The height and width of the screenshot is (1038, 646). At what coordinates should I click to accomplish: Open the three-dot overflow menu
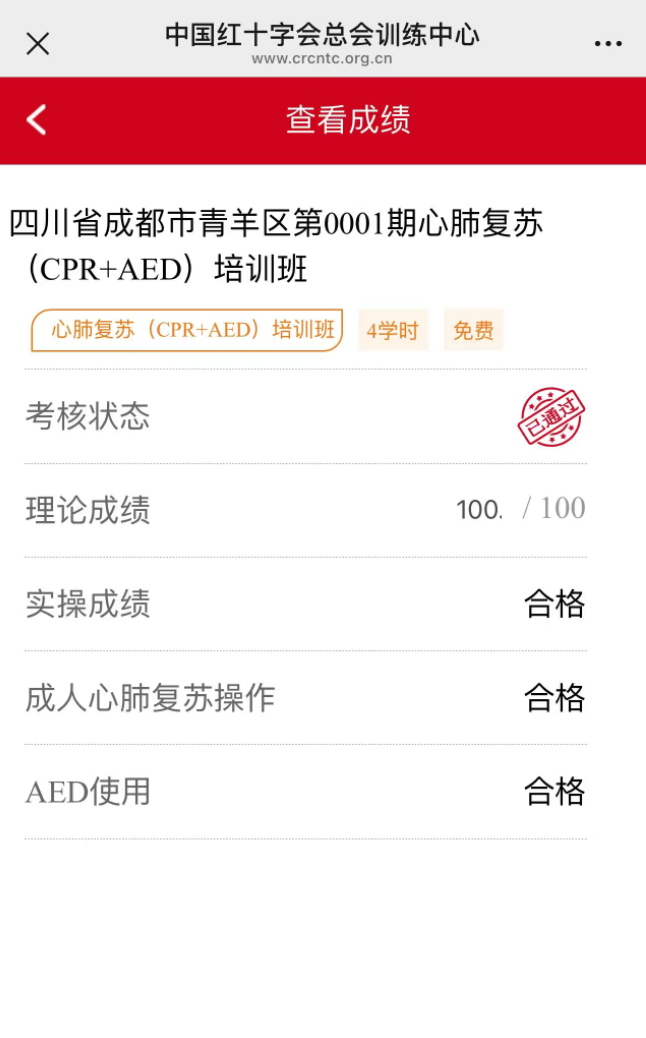pyautogui.click(x=608, y=44)
